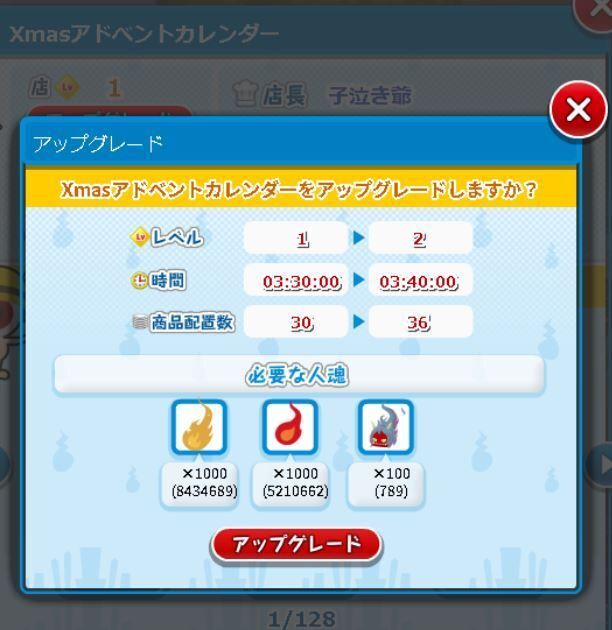Close the upgrade dialog

[578, 110]
